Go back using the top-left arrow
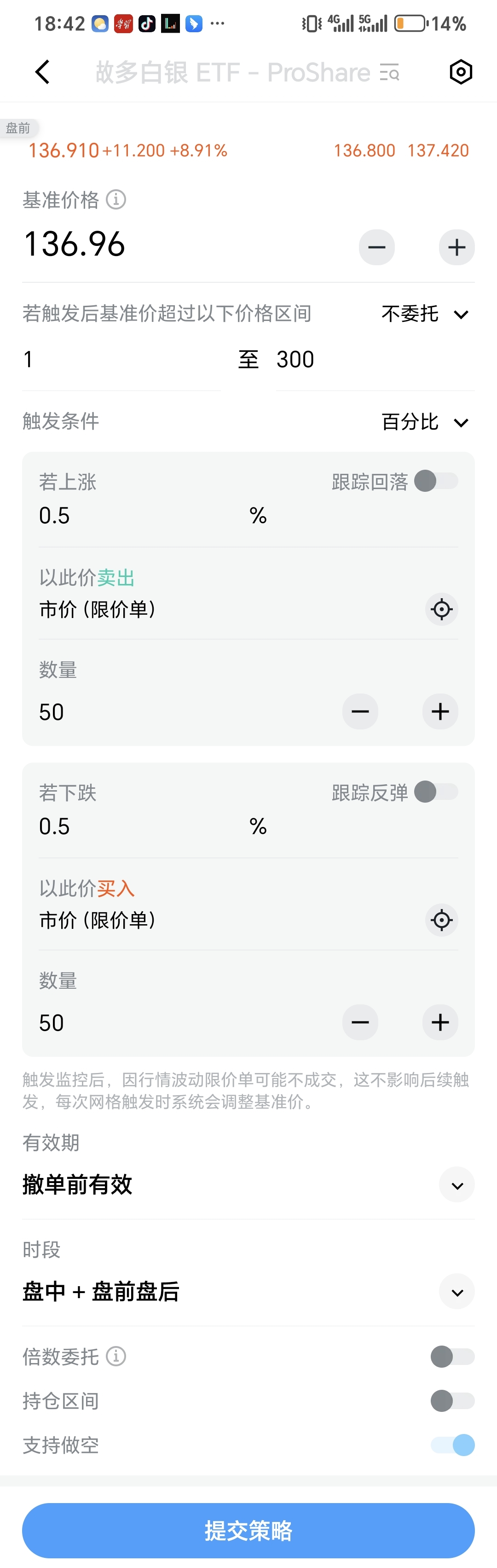This screenshot has height=1568, width=497. (x=42, y=72)
